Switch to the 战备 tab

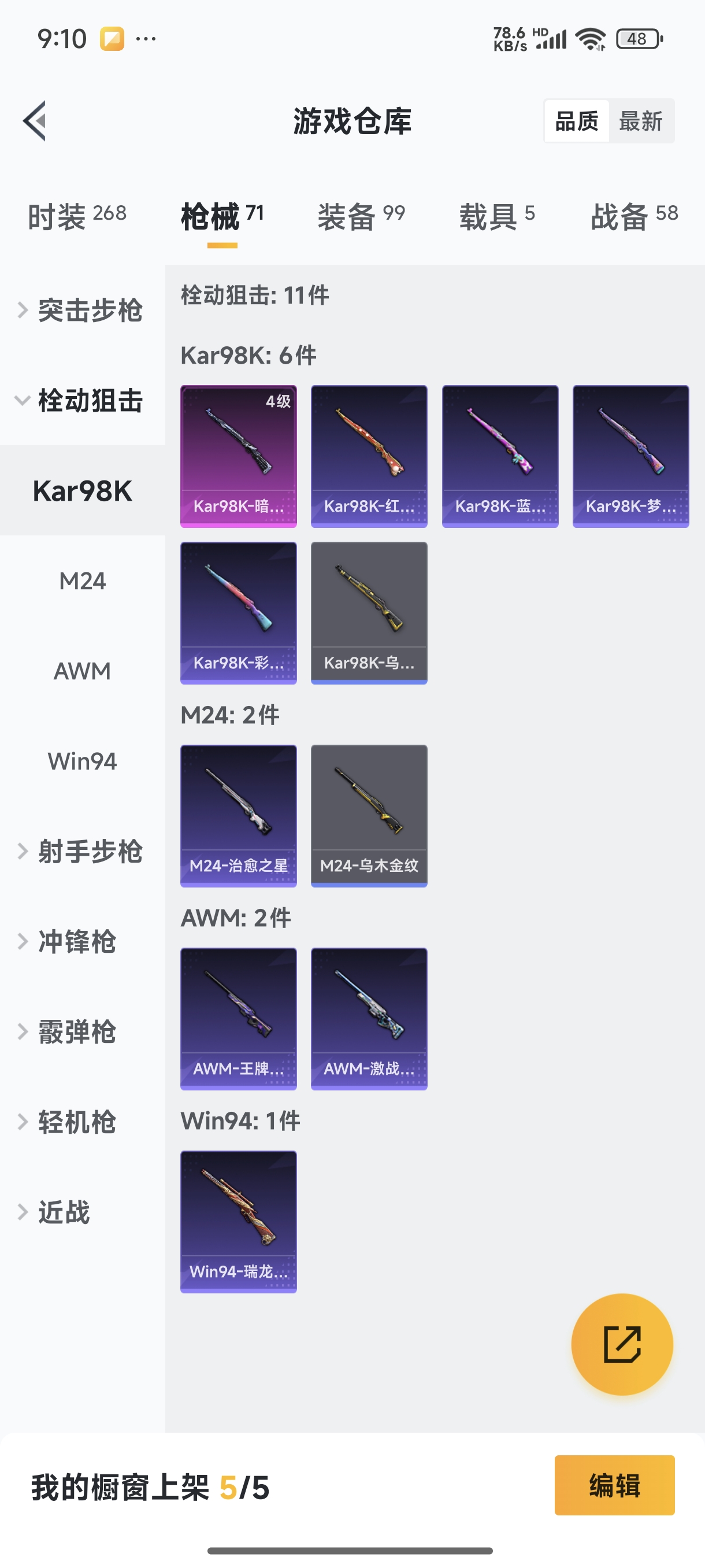[x=634, y=216]
